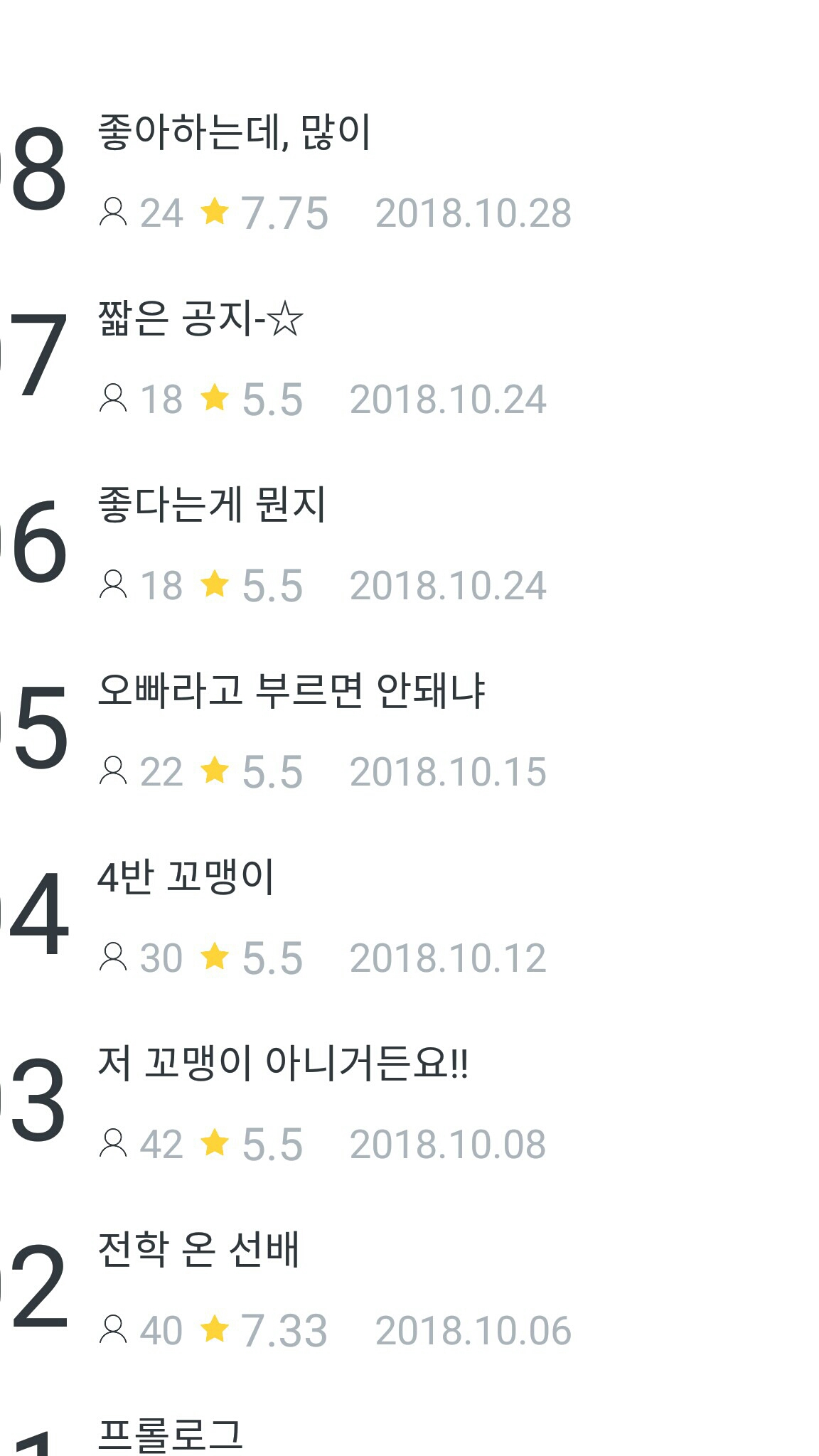Image resolution: width=819 pixels, height=1456 pixels.
Task: Open episode 좋다는게 뭔지
Action: (212, 505)
